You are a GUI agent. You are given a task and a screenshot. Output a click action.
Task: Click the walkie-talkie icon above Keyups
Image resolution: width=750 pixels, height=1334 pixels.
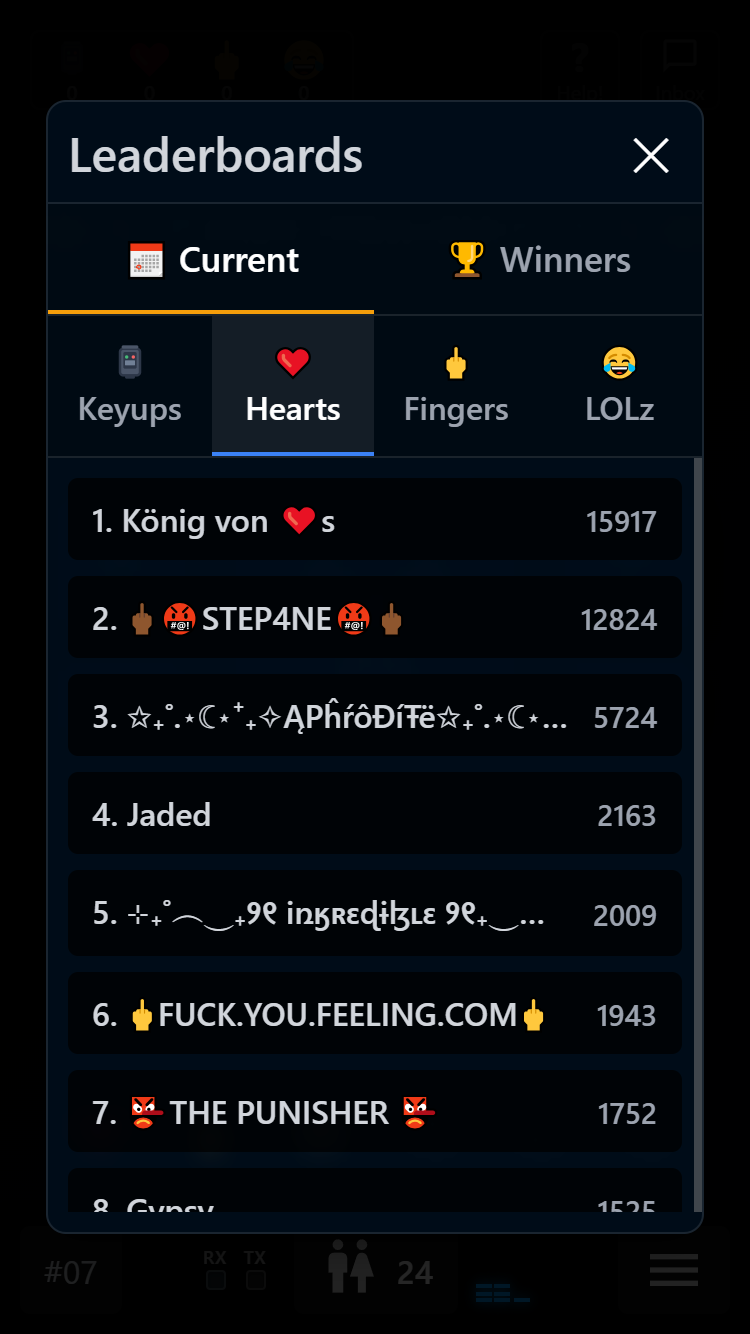pos(130,361)
